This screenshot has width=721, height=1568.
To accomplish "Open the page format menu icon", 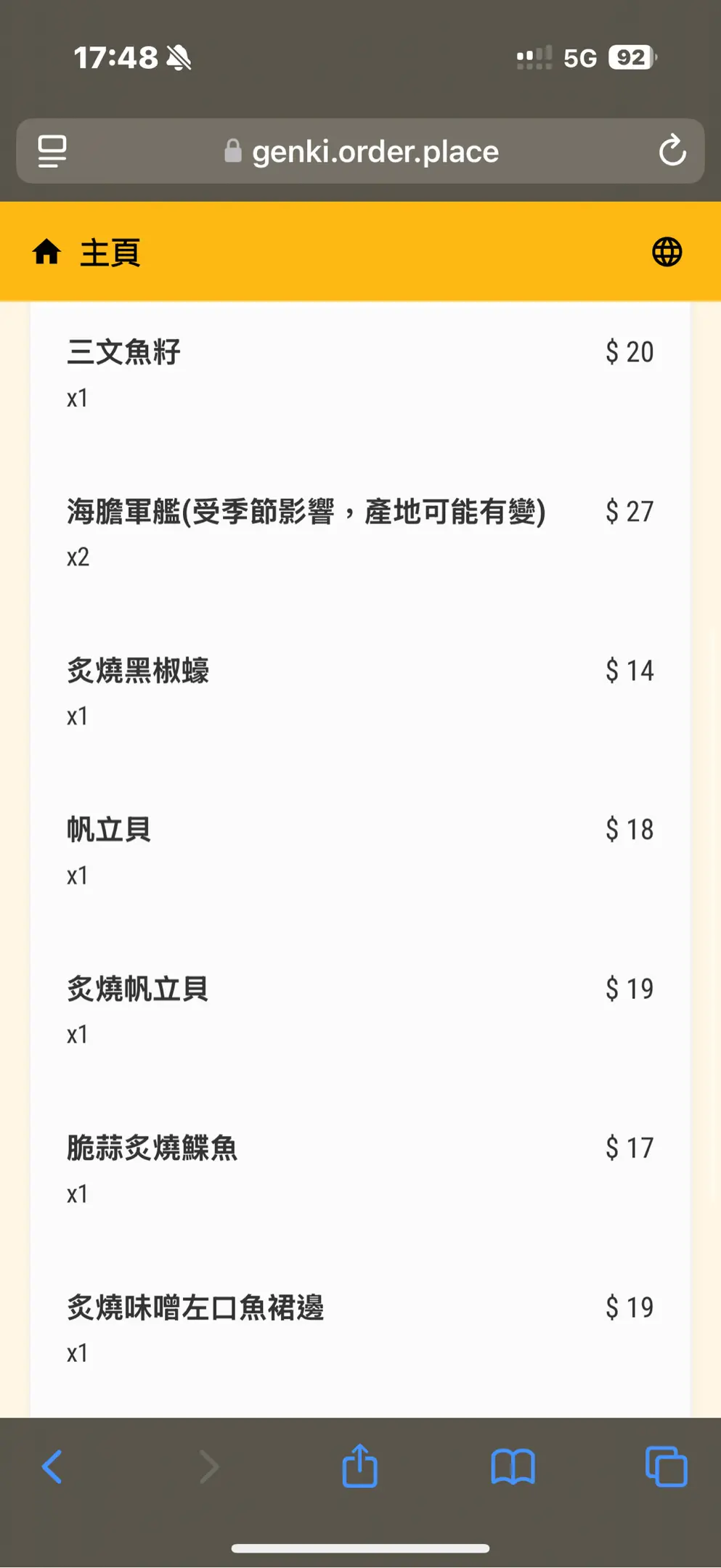I will coord(52,151).
